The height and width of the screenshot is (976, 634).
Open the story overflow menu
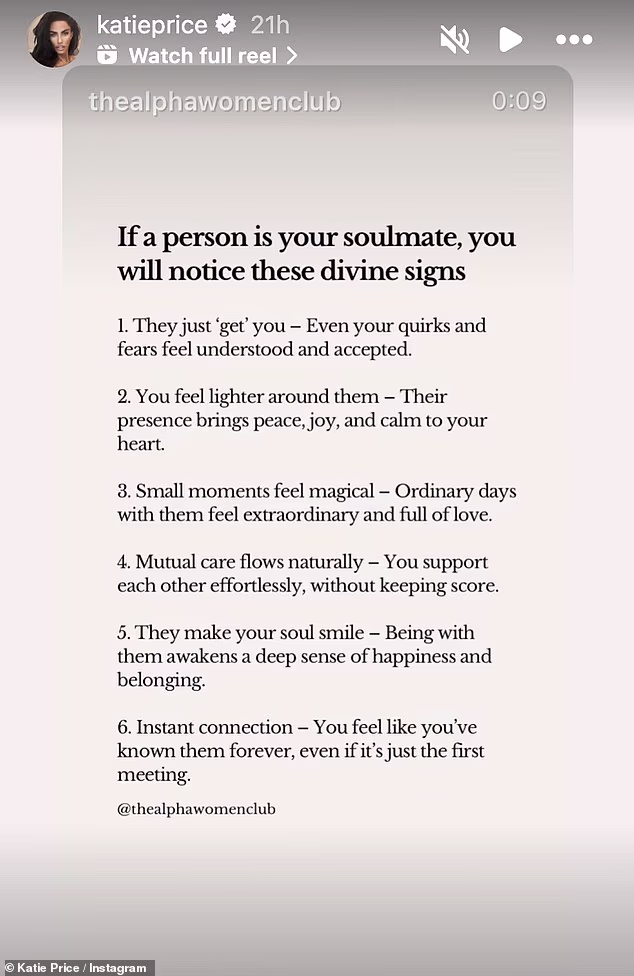[574, 40]
